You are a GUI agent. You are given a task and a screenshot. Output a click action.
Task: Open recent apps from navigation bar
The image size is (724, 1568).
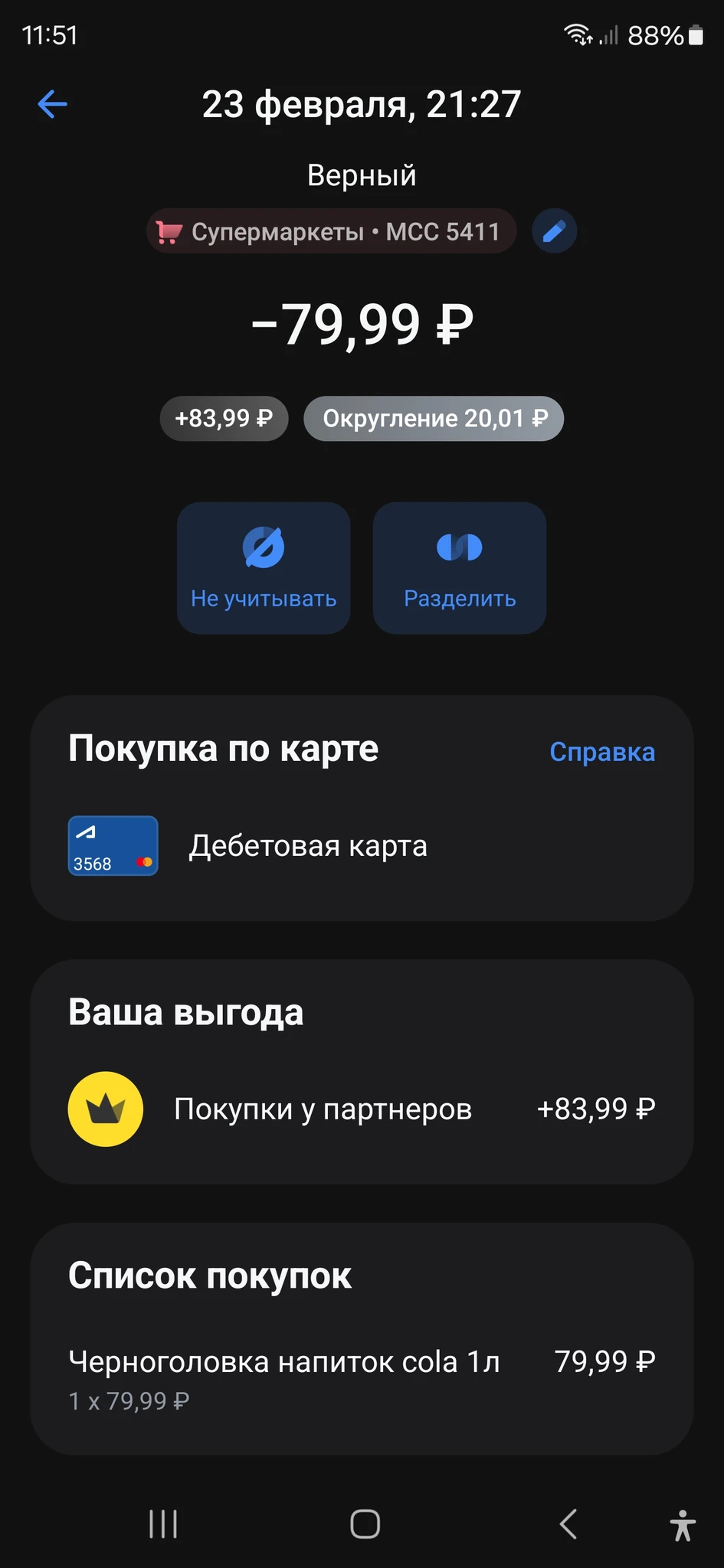coord(163,1524)
